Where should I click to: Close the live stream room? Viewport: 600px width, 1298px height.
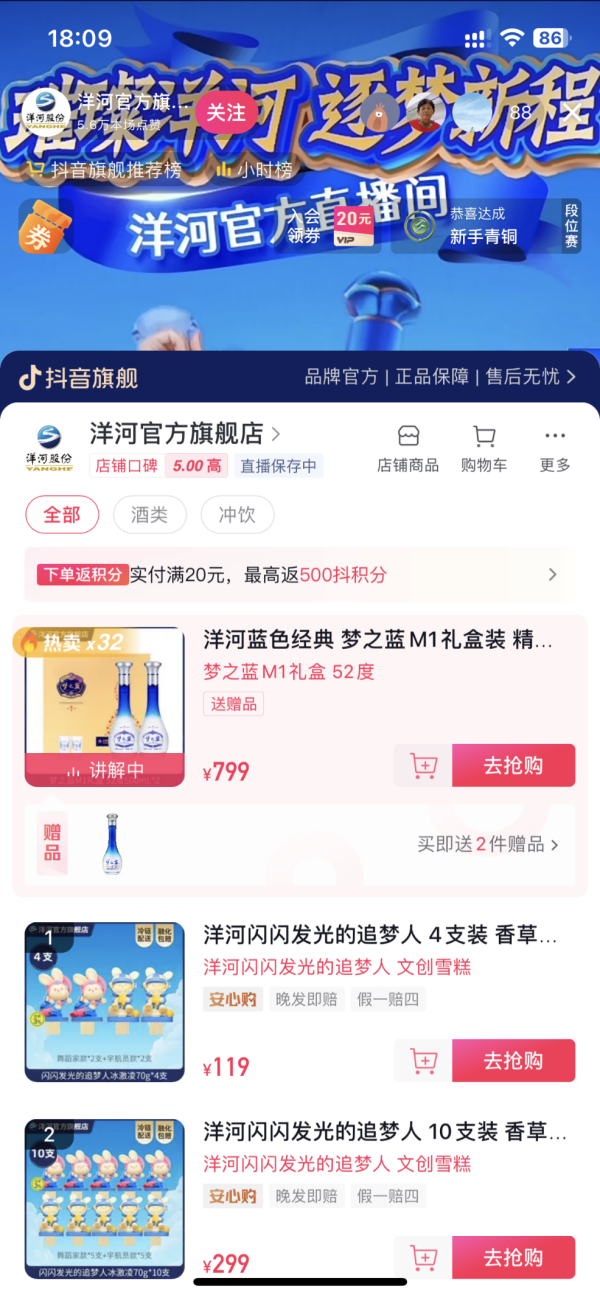pyautogui.click(x=572, y=113)
